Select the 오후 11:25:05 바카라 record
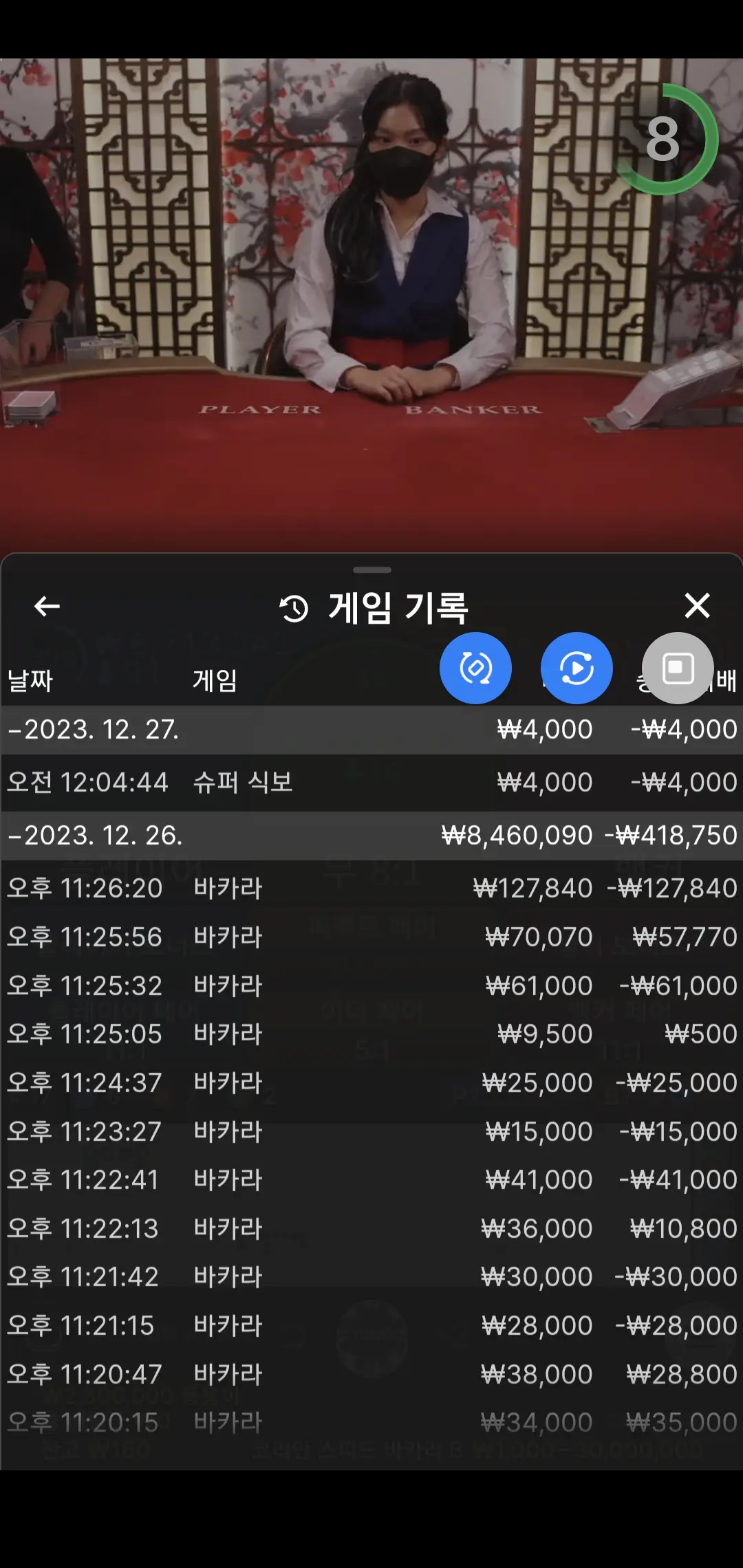The height and width of the screenshot is (1568, 743). tap(371, 1034)
